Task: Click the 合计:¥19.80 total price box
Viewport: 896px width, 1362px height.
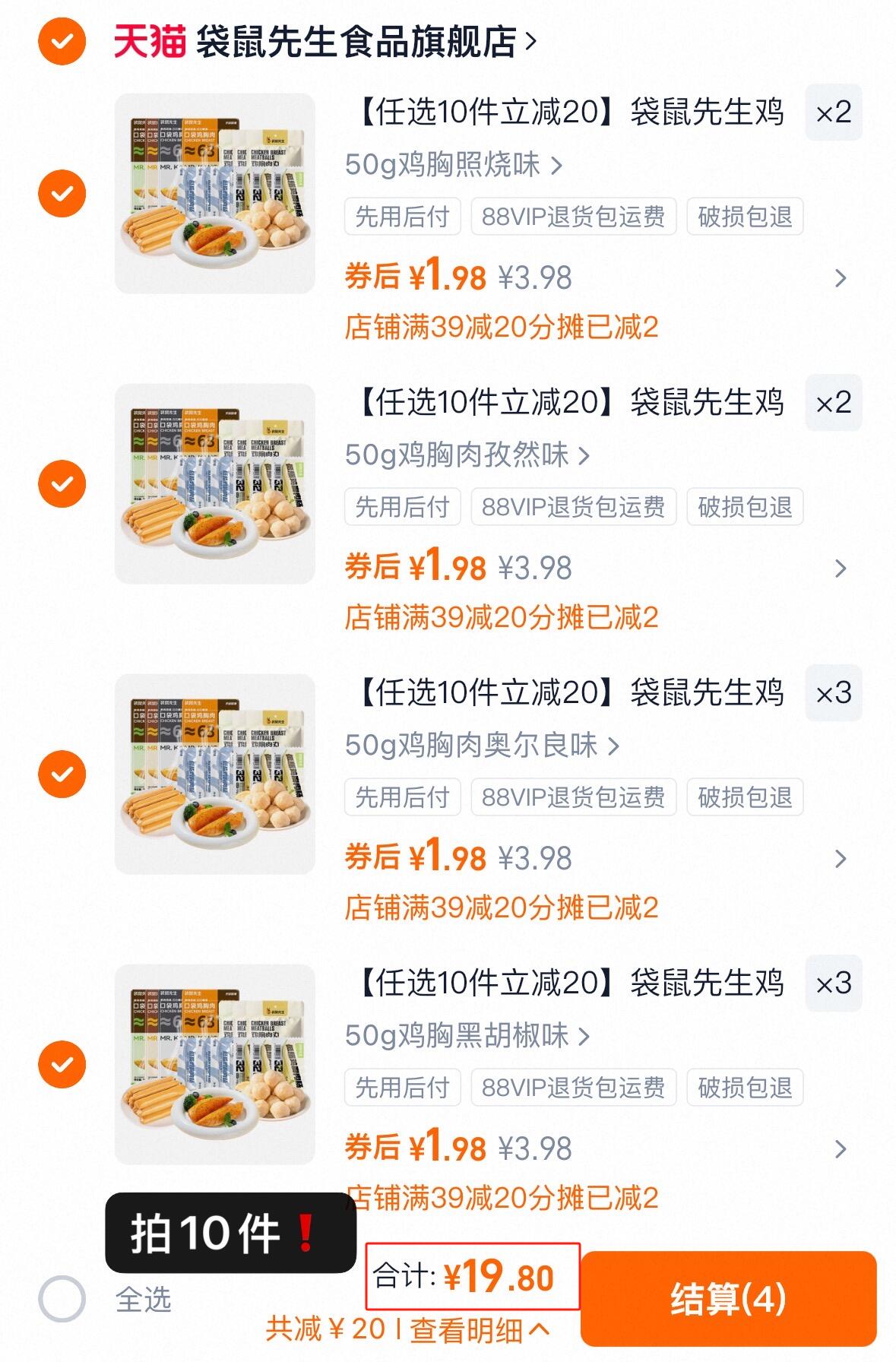Action: 472,1276
